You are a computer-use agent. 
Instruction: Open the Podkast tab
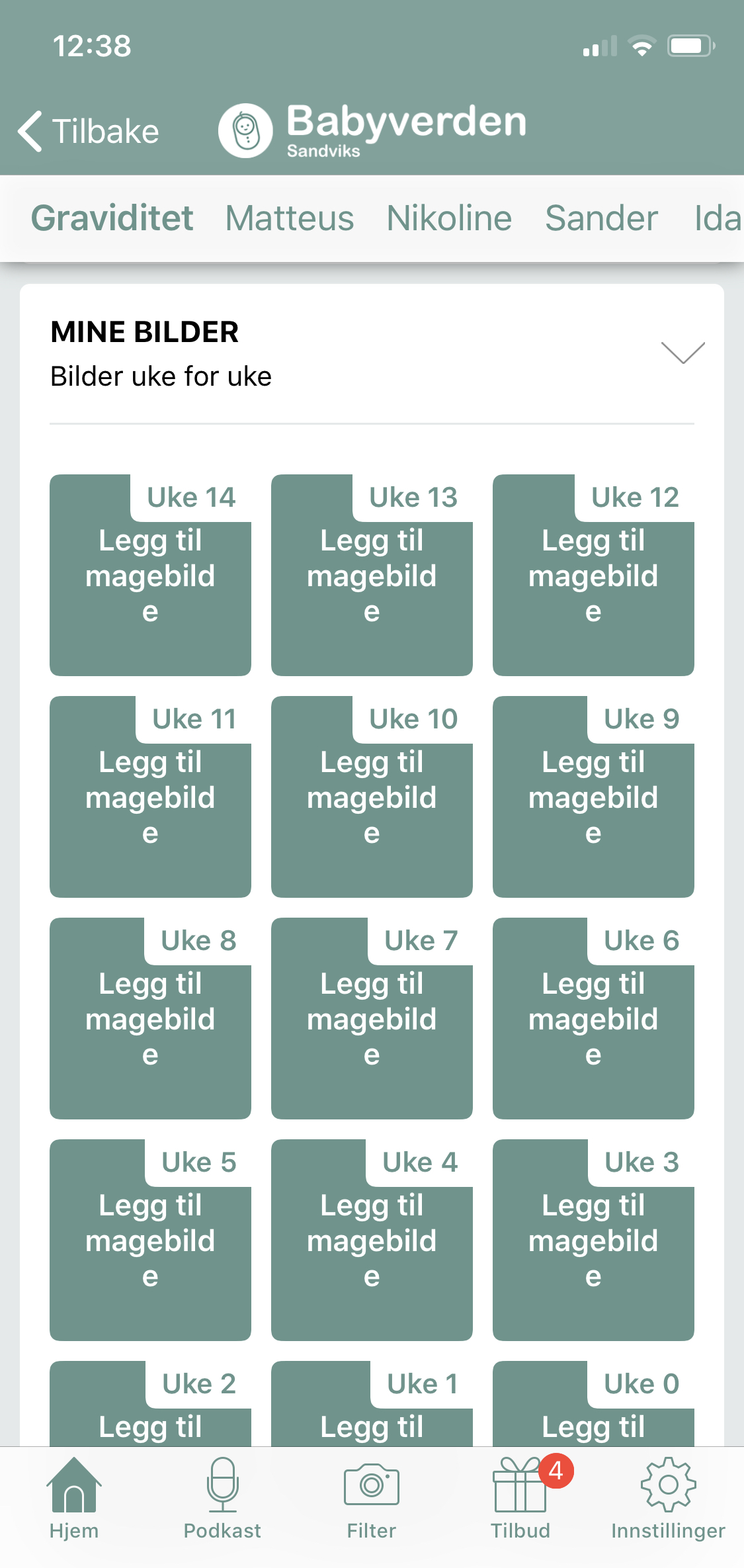click(222, 1499)
